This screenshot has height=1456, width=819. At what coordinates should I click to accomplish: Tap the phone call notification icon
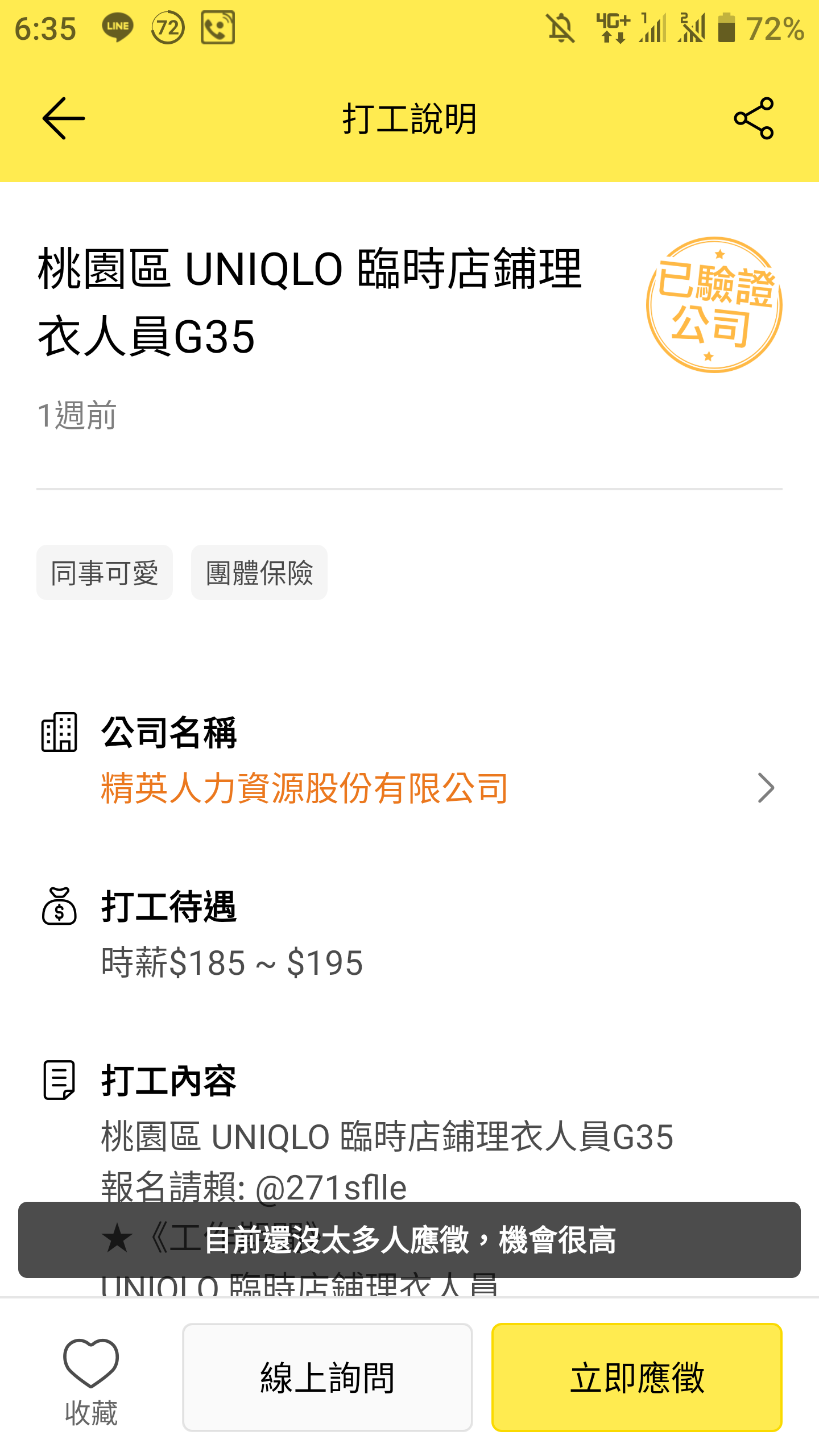click(218, 27)
